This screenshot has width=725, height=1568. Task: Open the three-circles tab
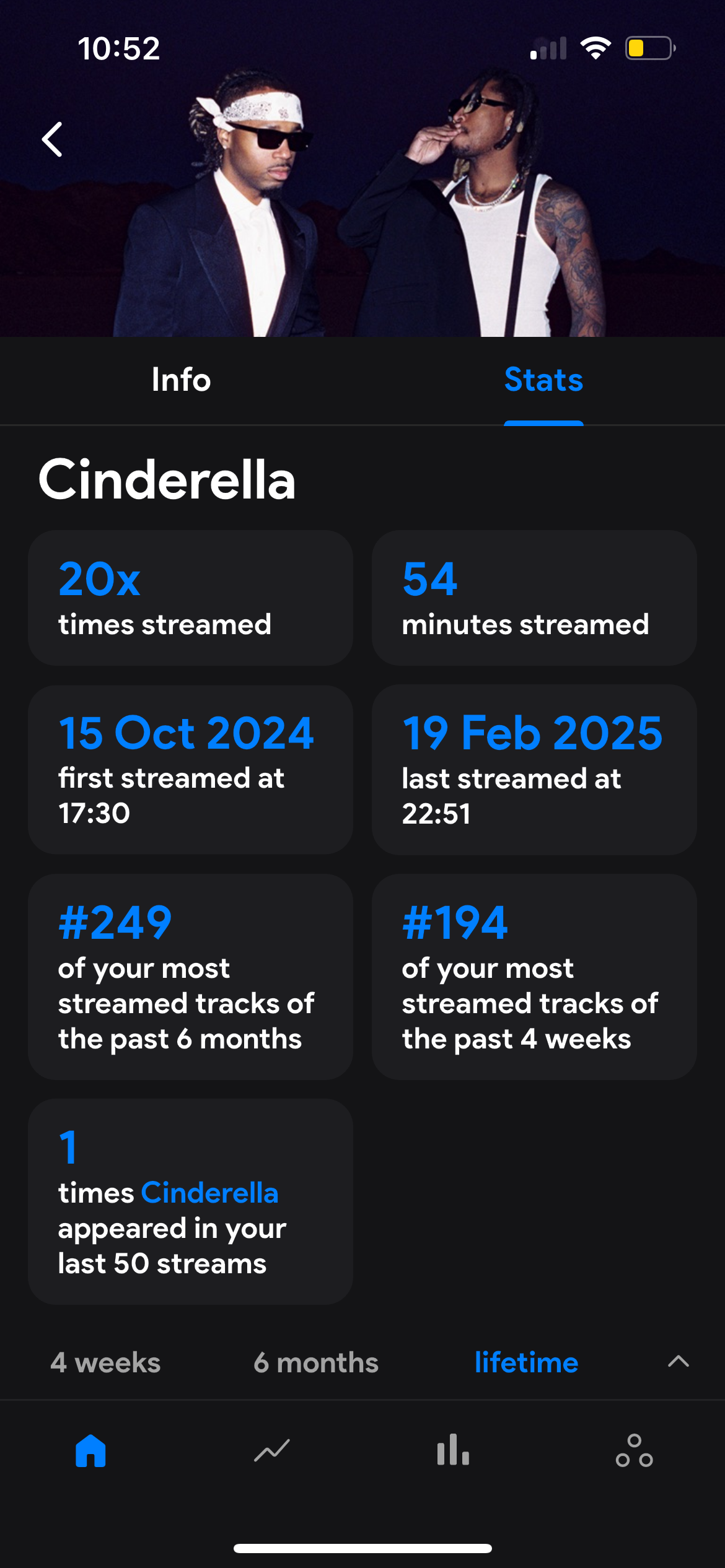634,1450
